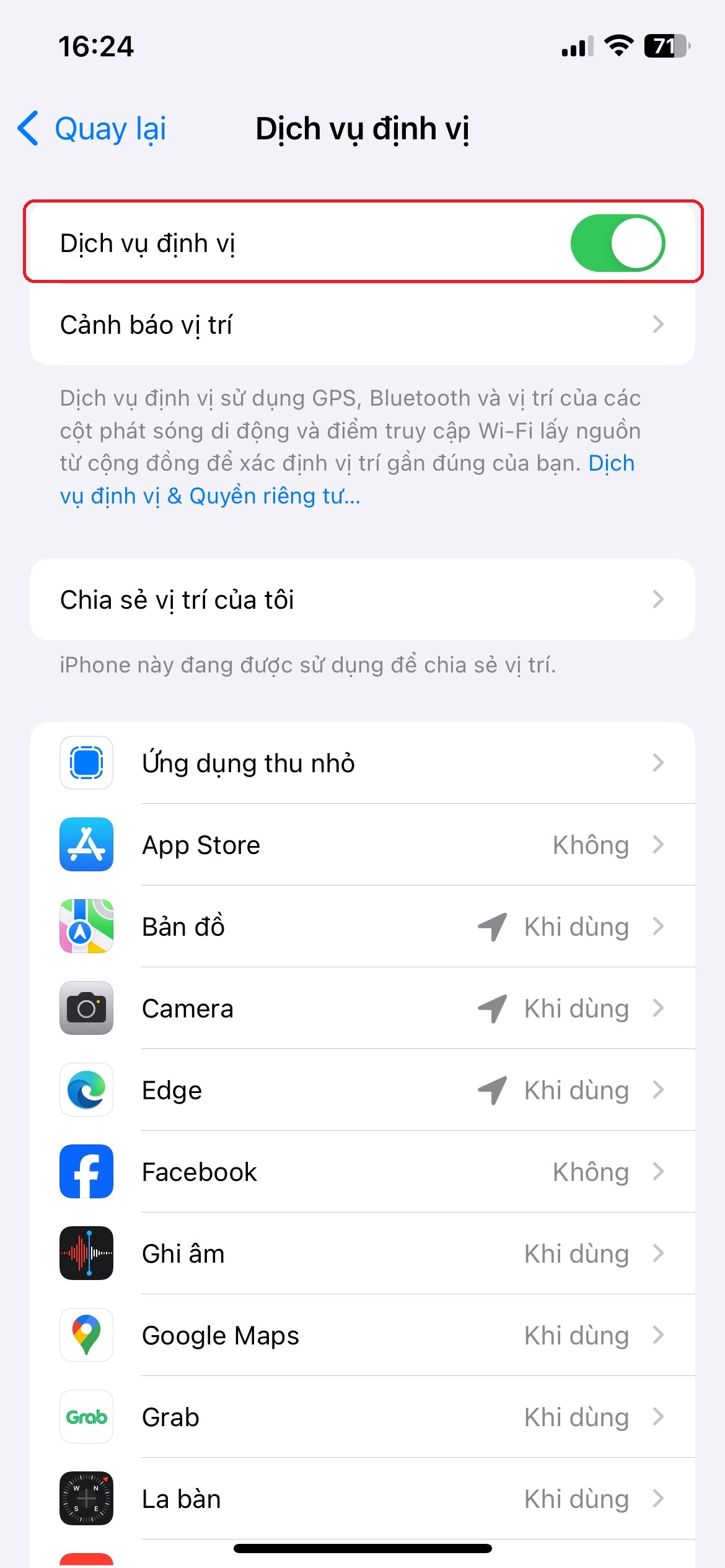Open Ứng dụng thu nhỏ location settings
This screenshot has width=725, height=1568.
coord(362,763)
